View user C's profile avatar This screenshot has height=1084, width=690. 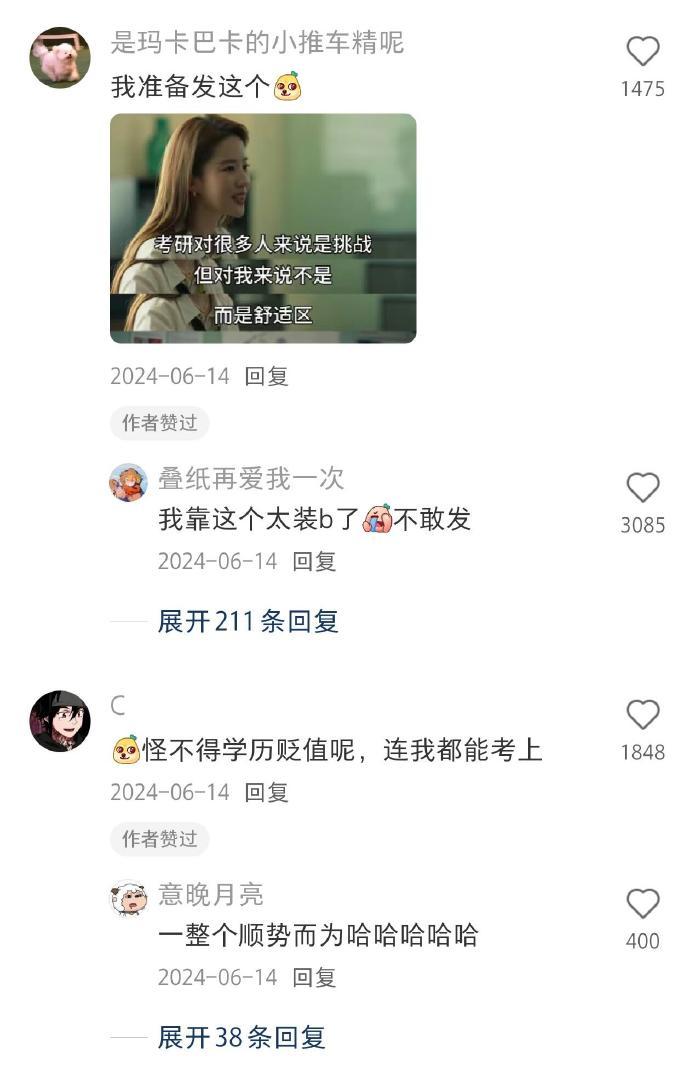point(60,721)
